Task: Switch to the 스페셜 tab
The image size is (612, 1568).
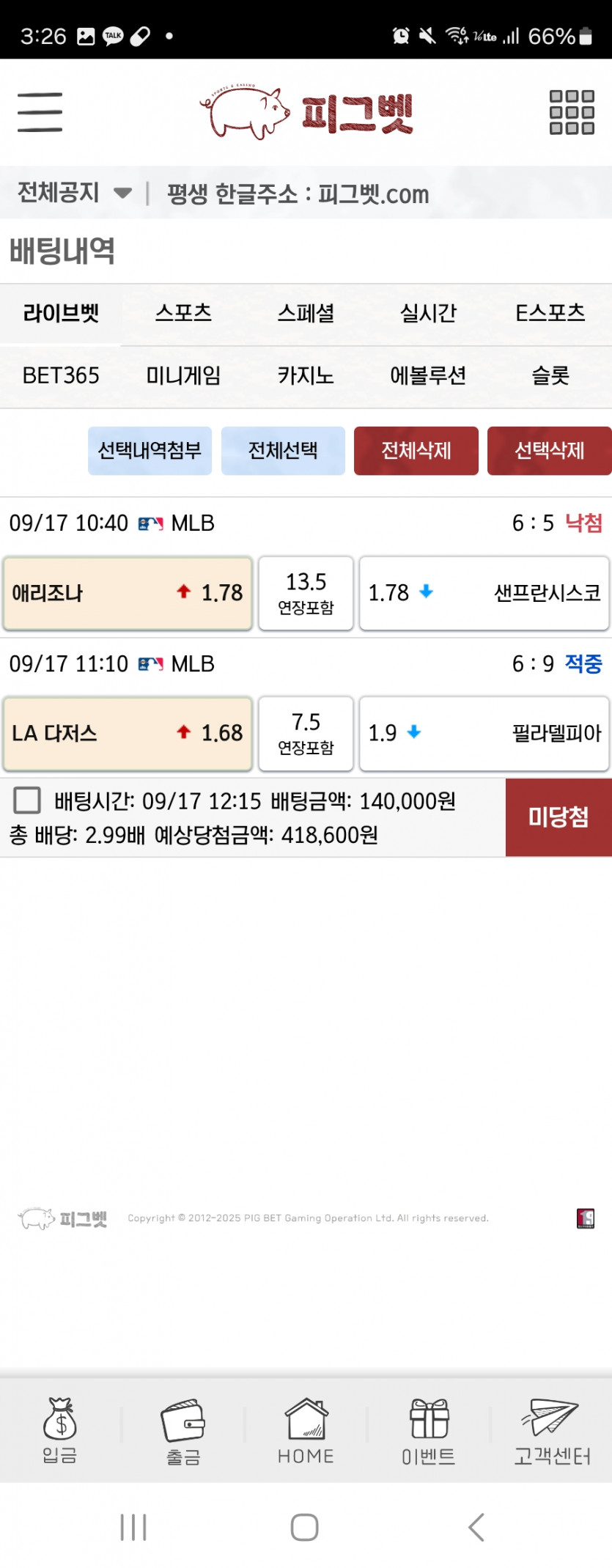Action: (306, 313)
